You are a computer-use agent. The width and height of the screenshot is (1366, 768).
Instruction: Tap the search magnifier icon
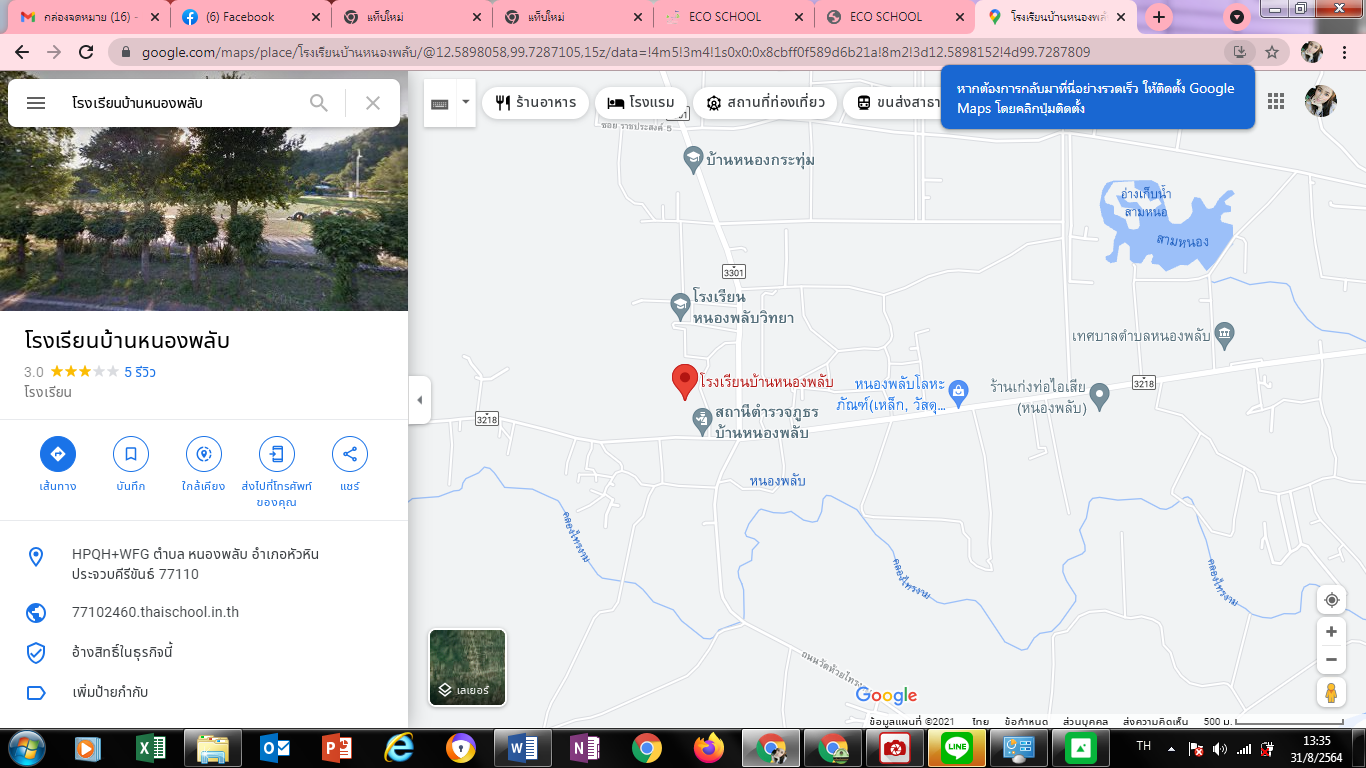pos(319,103)
